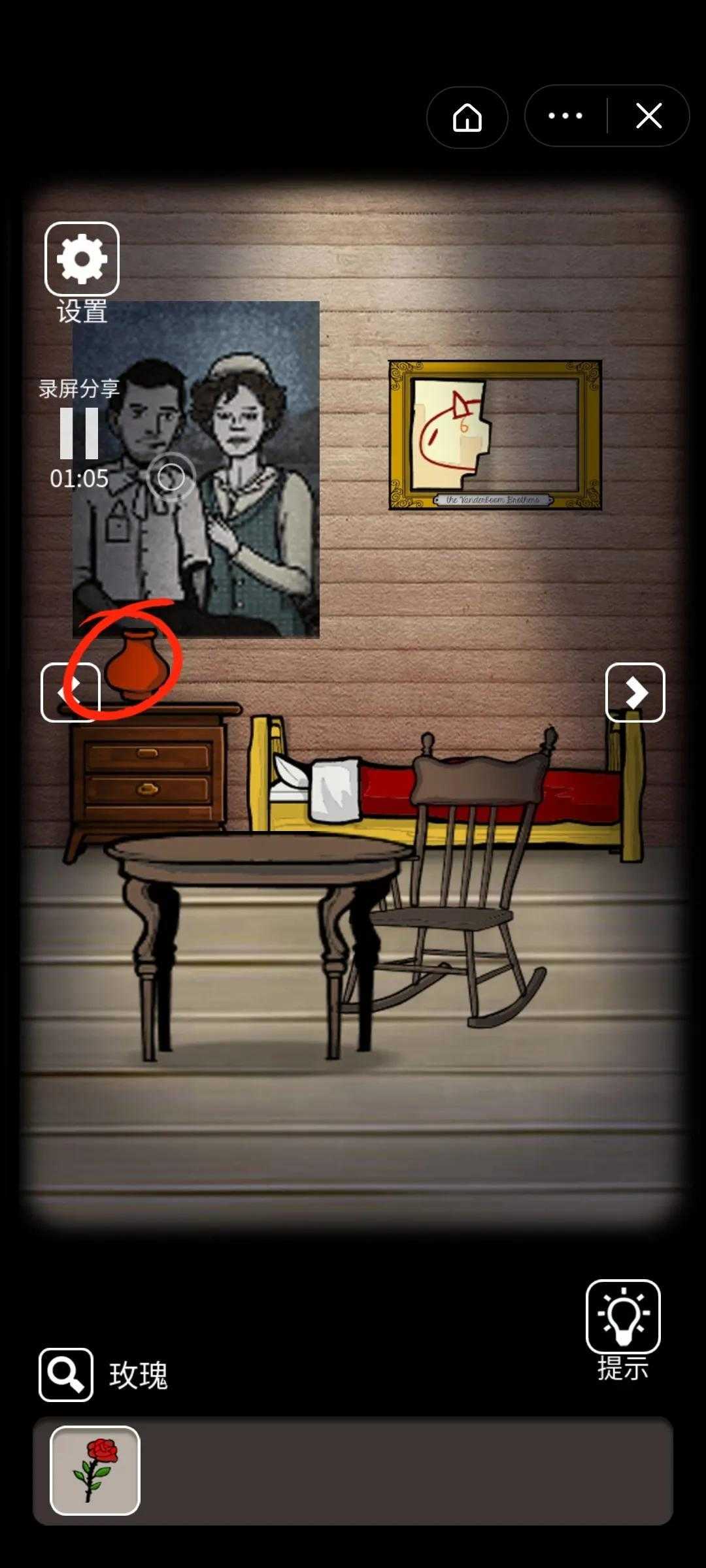Image resolution: width=706 pixels, height=1568 pixels.
Task: Select the rose in the inventory
Action: point(95,1470)
